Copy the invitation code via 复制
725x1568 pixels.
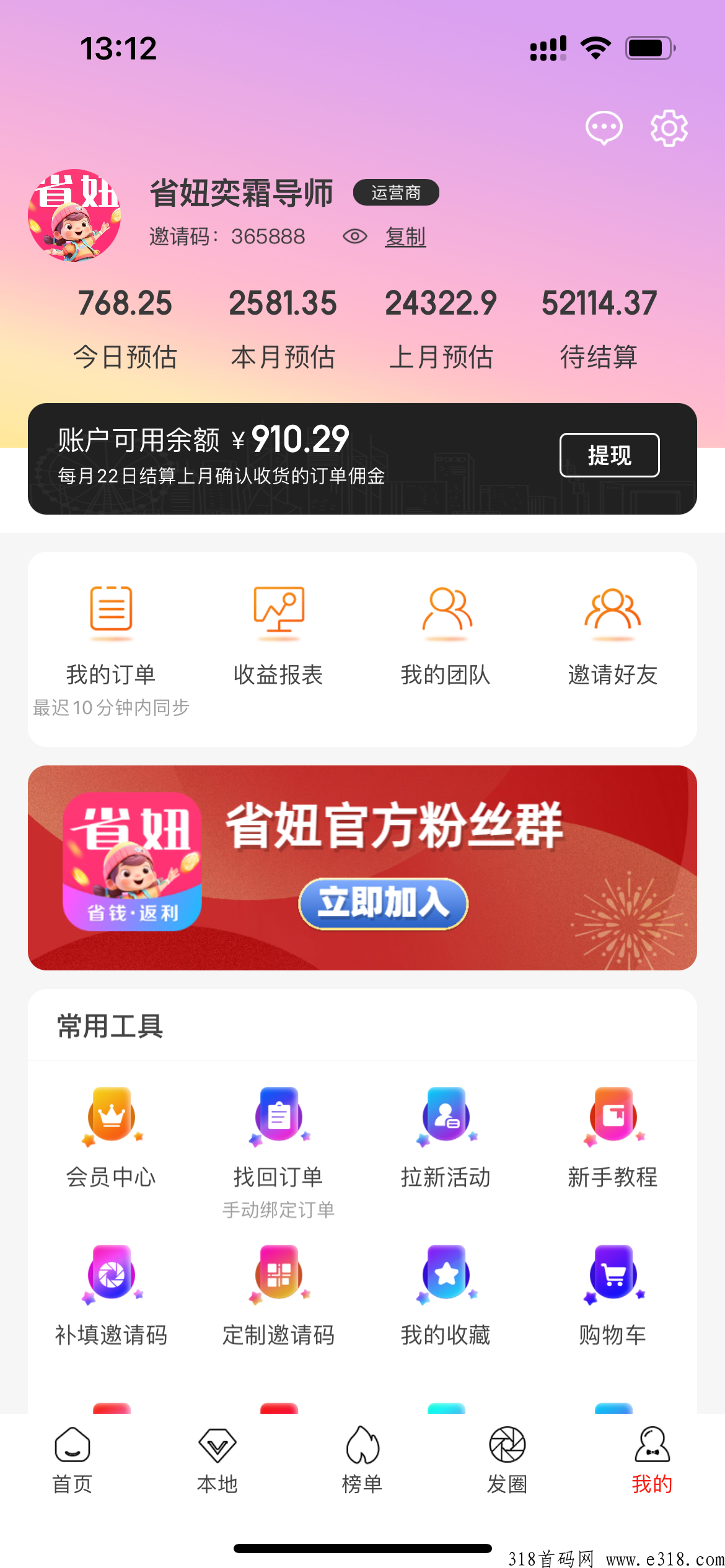click(x=405, y=237)
